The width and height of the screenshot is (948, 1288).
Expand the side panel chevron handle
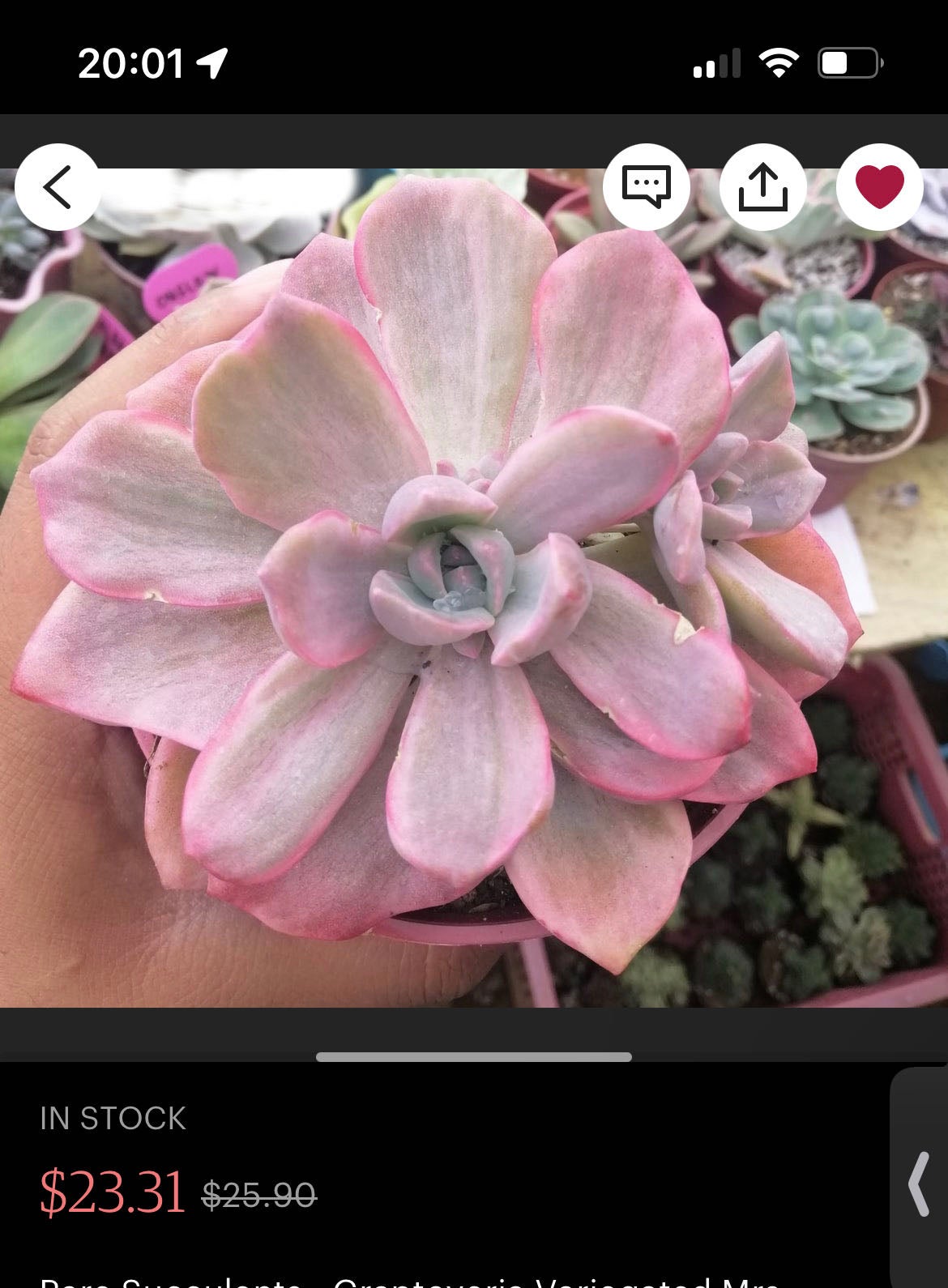click(x=919, y=1184)
